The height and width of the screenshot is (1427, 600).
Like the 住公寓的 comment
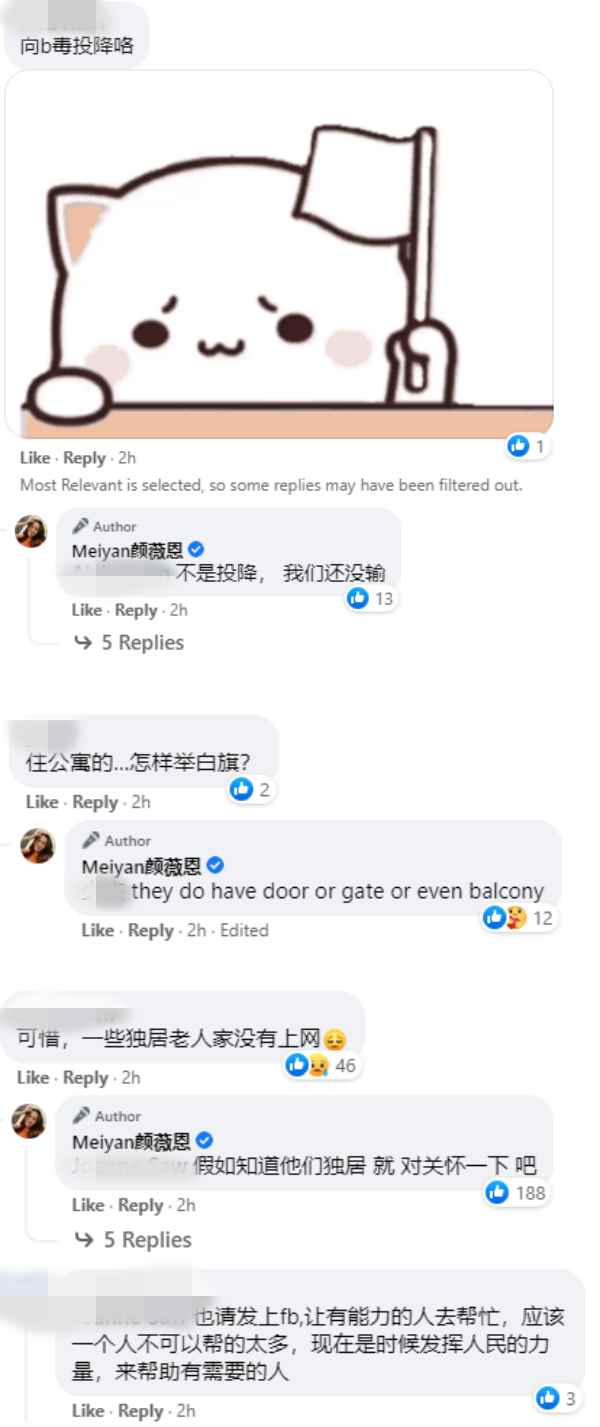click(x=42, y=802)
